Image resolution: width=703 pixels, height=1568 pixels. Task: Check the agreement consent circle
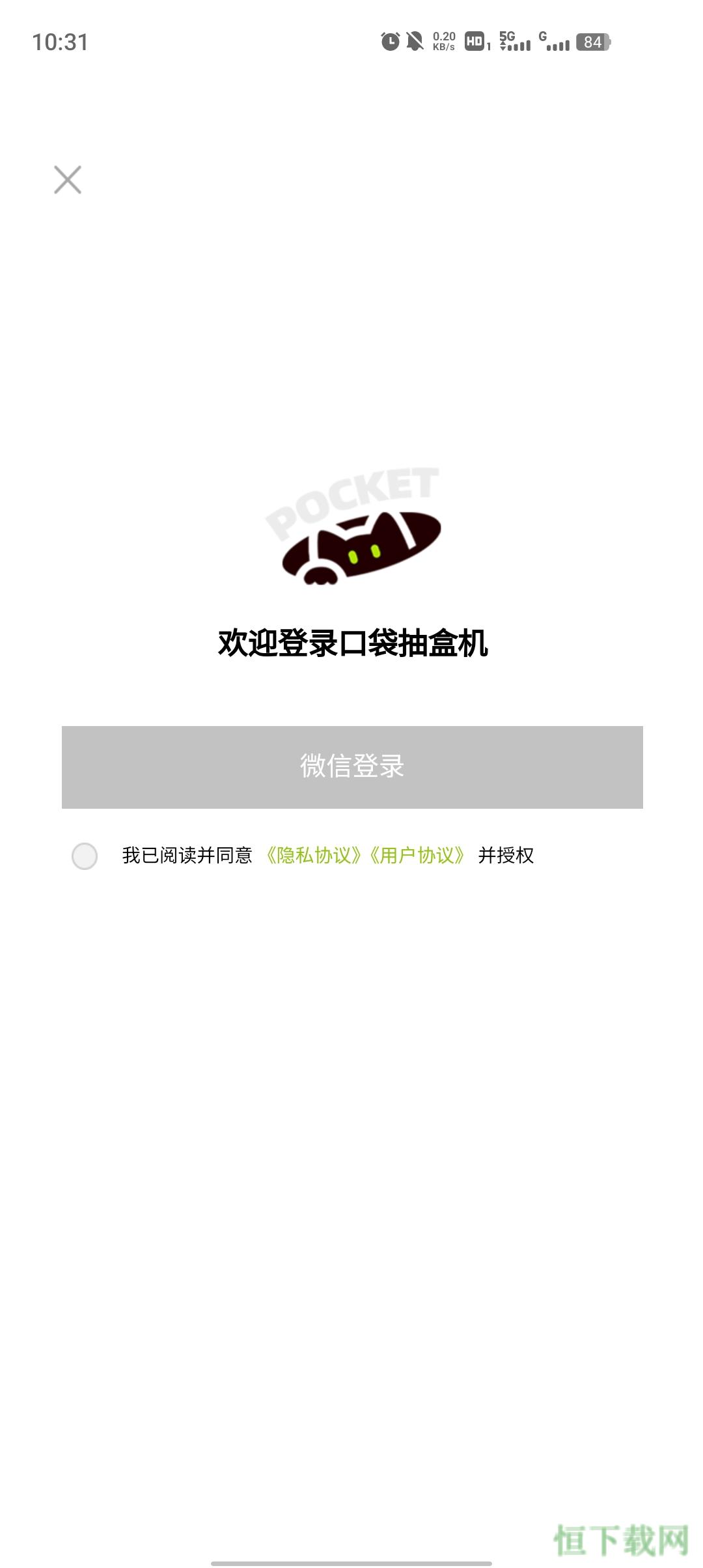[x=85, y=856]
